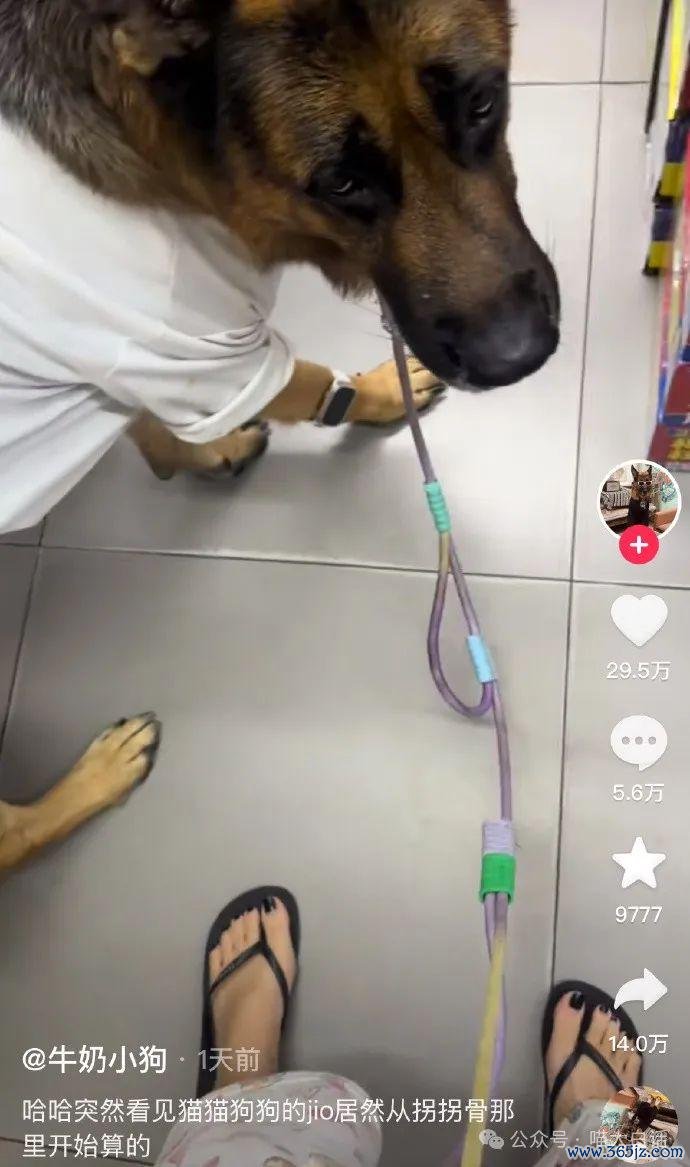
Task: Follow the creator with the plus button
Action: (x=639, y=546)
